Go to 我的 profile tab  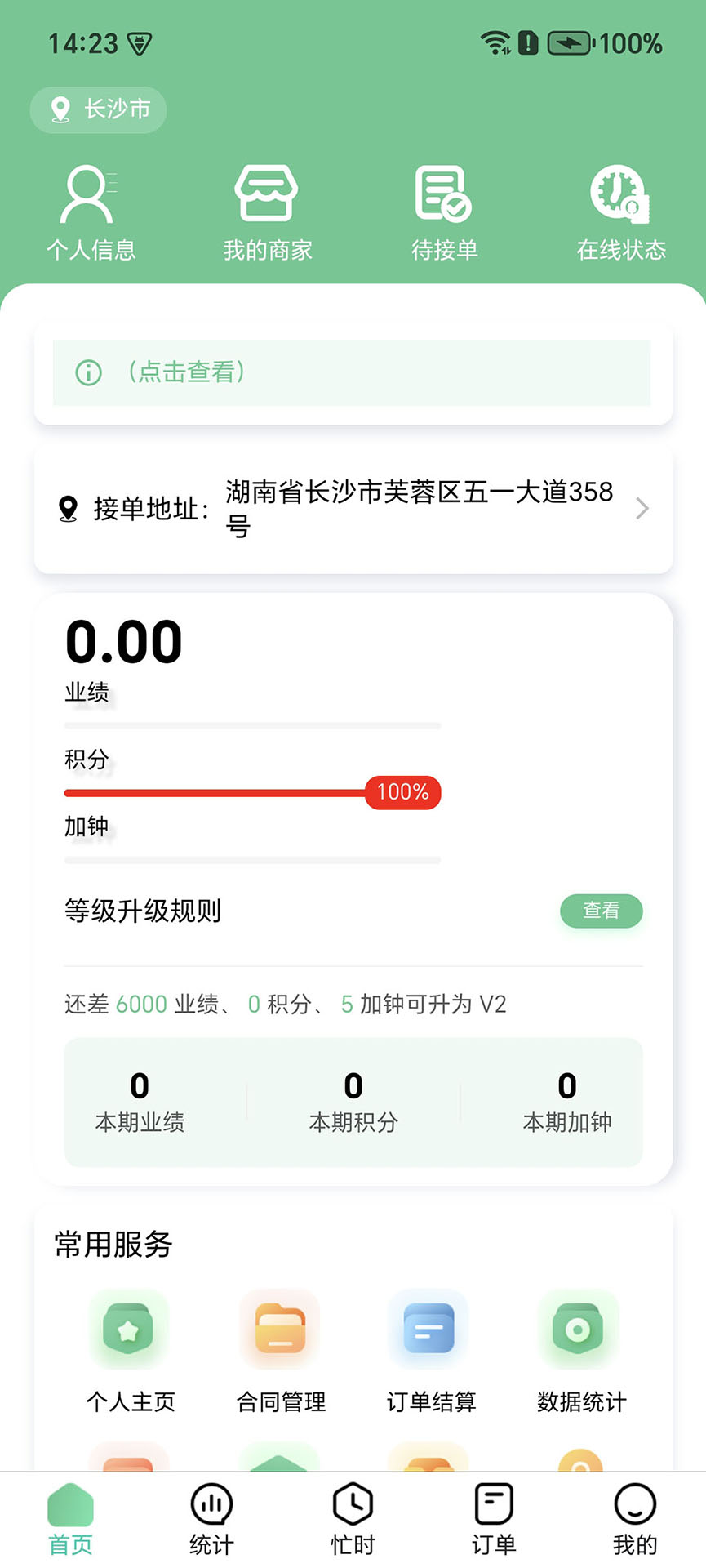pos(634,1519)
